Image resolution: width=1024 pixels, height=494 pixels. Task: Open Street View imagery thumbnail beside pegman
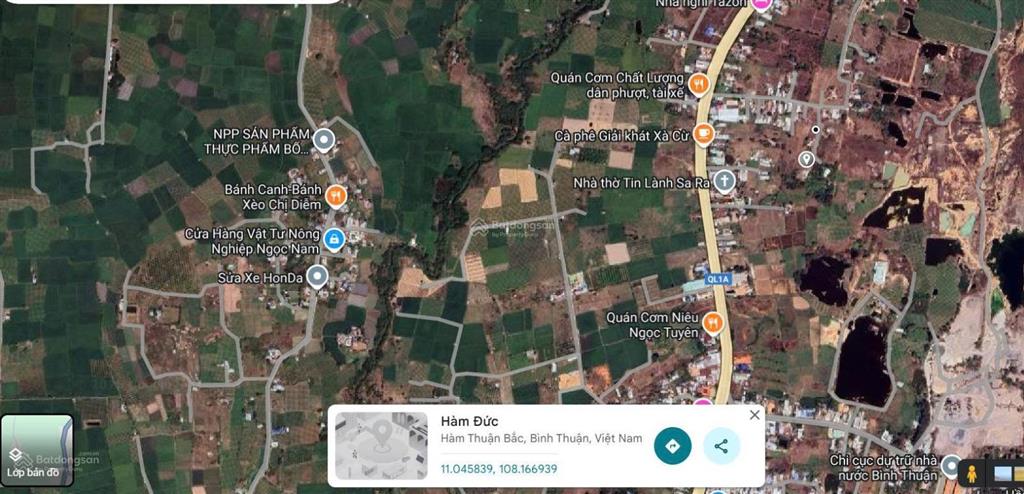pos(1005,473)
